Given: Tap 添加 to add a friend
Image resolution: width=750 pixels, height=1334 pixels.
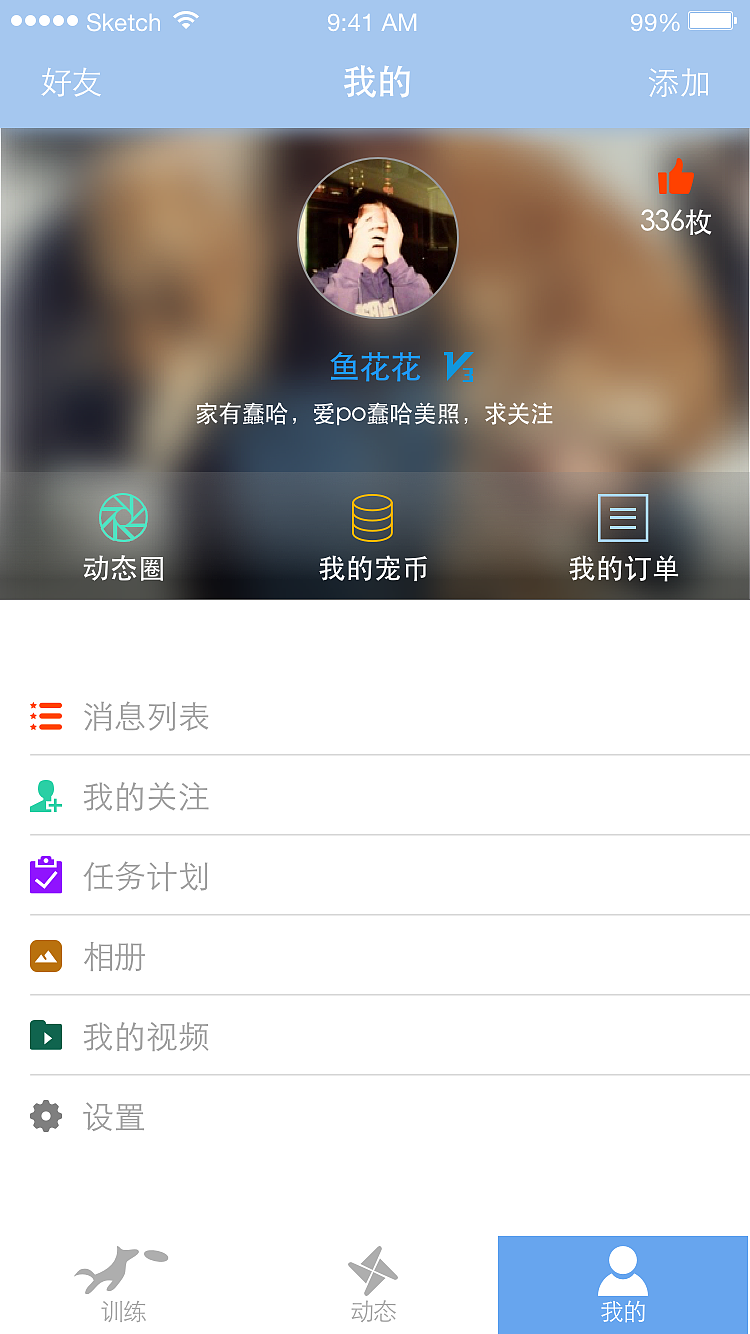Looking at the screenshot, I should 679,83.
